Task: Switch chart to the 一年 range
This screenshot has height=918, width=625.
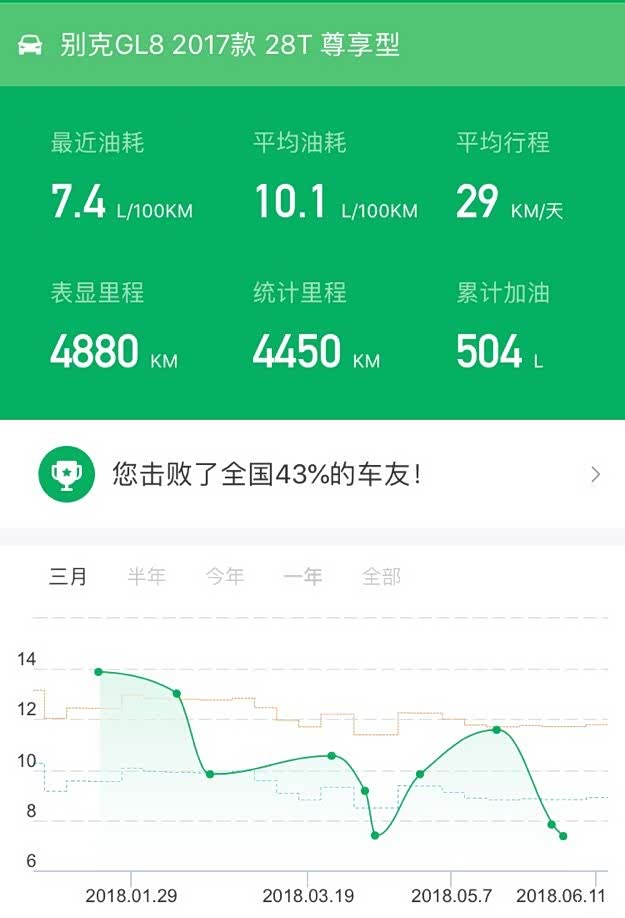Action: click(302, 577)
